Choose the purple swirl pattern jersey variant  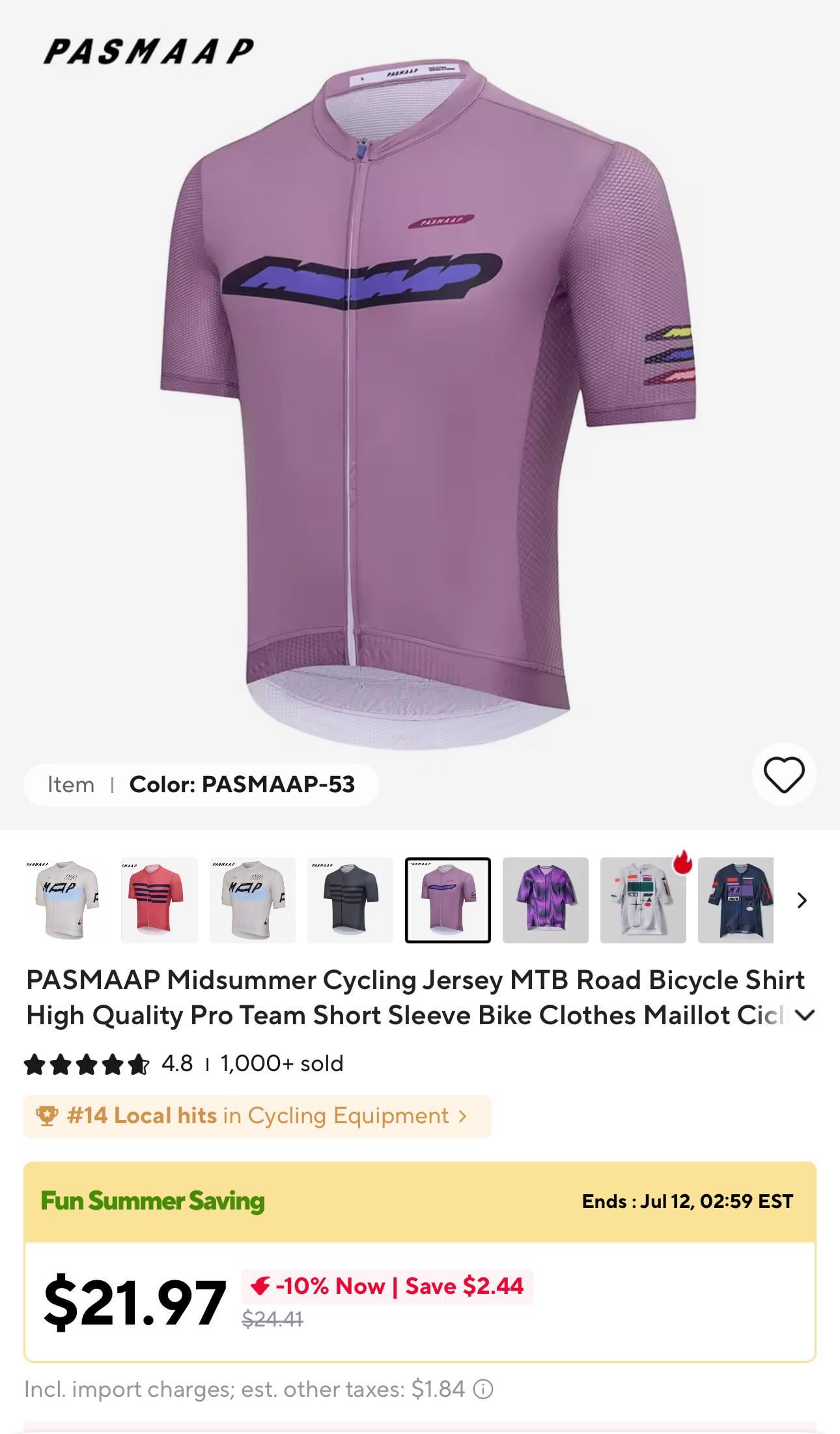point(545,900)
